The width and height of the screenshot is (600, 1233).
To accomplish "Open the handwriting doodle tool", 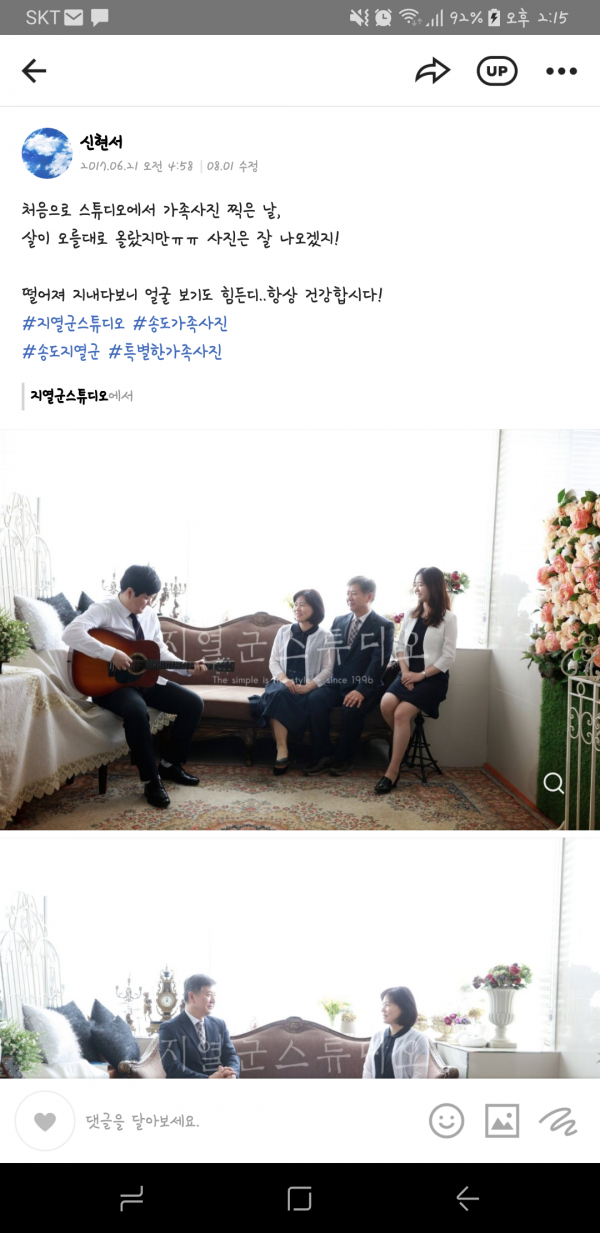I will [x=558, y=1121].
